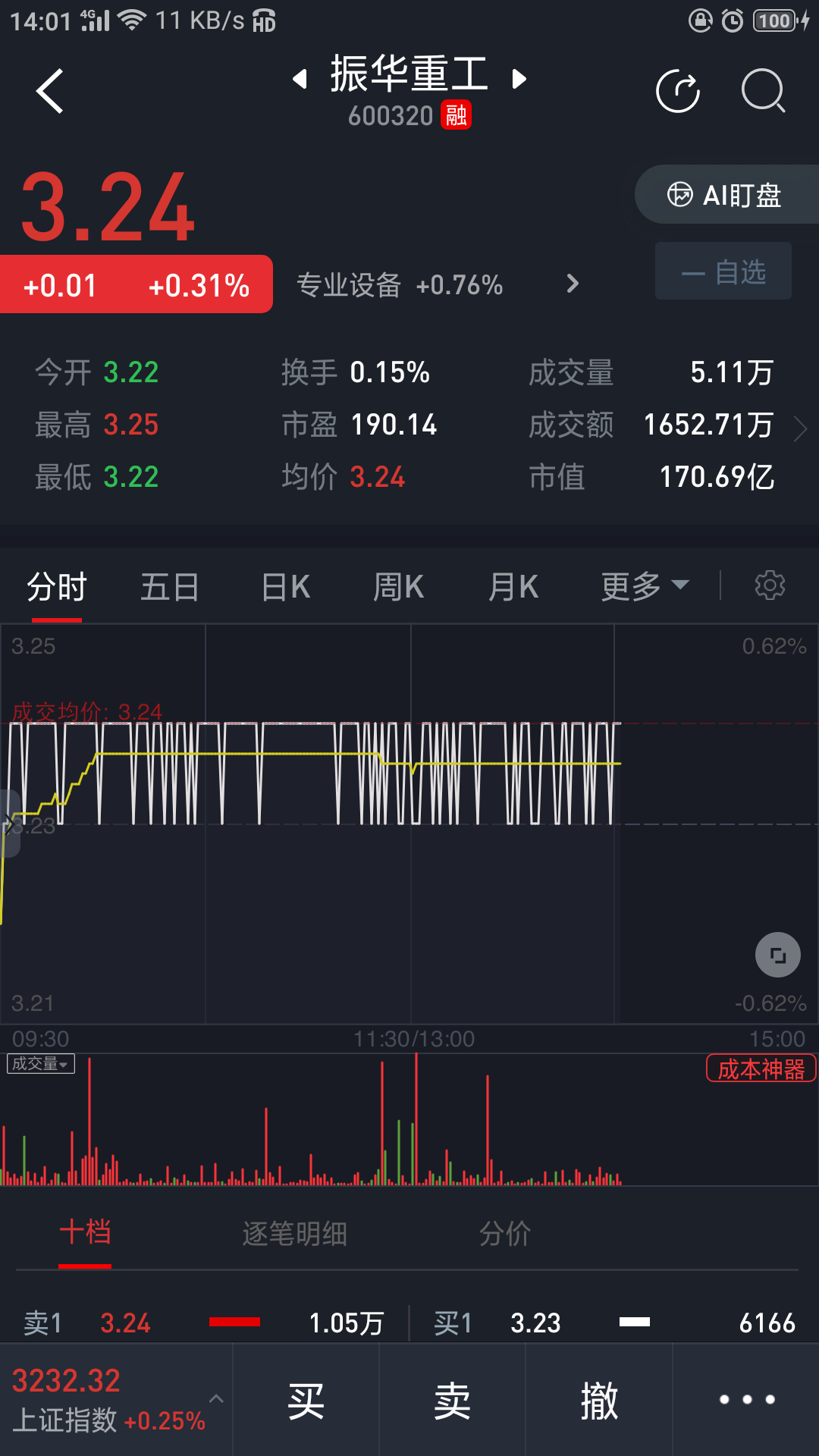This screenshot has width=819, height=1456.
Task: Open stock search magnifier
Action: [x=763, y=91]
